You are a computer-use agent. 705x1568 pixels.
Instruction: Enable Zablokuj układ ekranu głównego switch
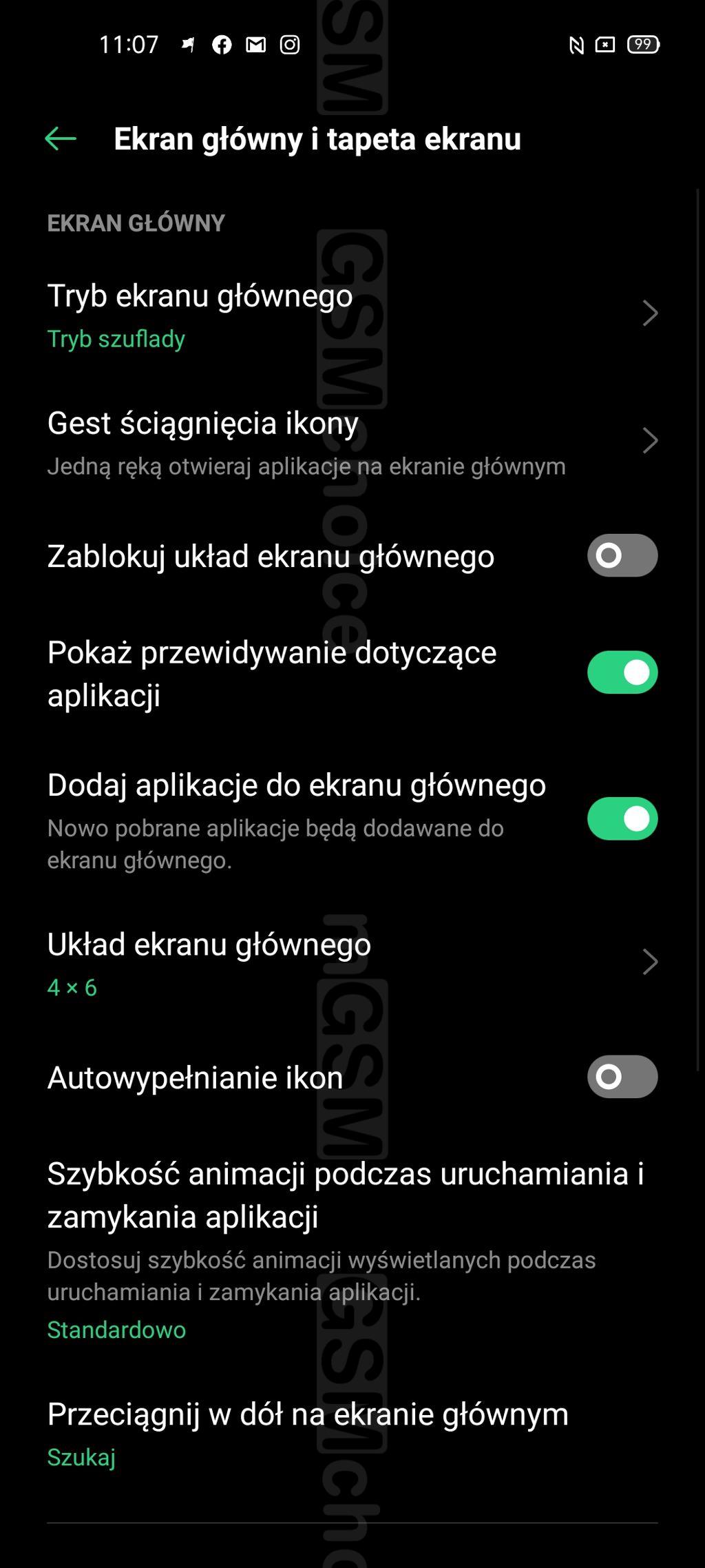pyautogui.click(x=622, y=555)
